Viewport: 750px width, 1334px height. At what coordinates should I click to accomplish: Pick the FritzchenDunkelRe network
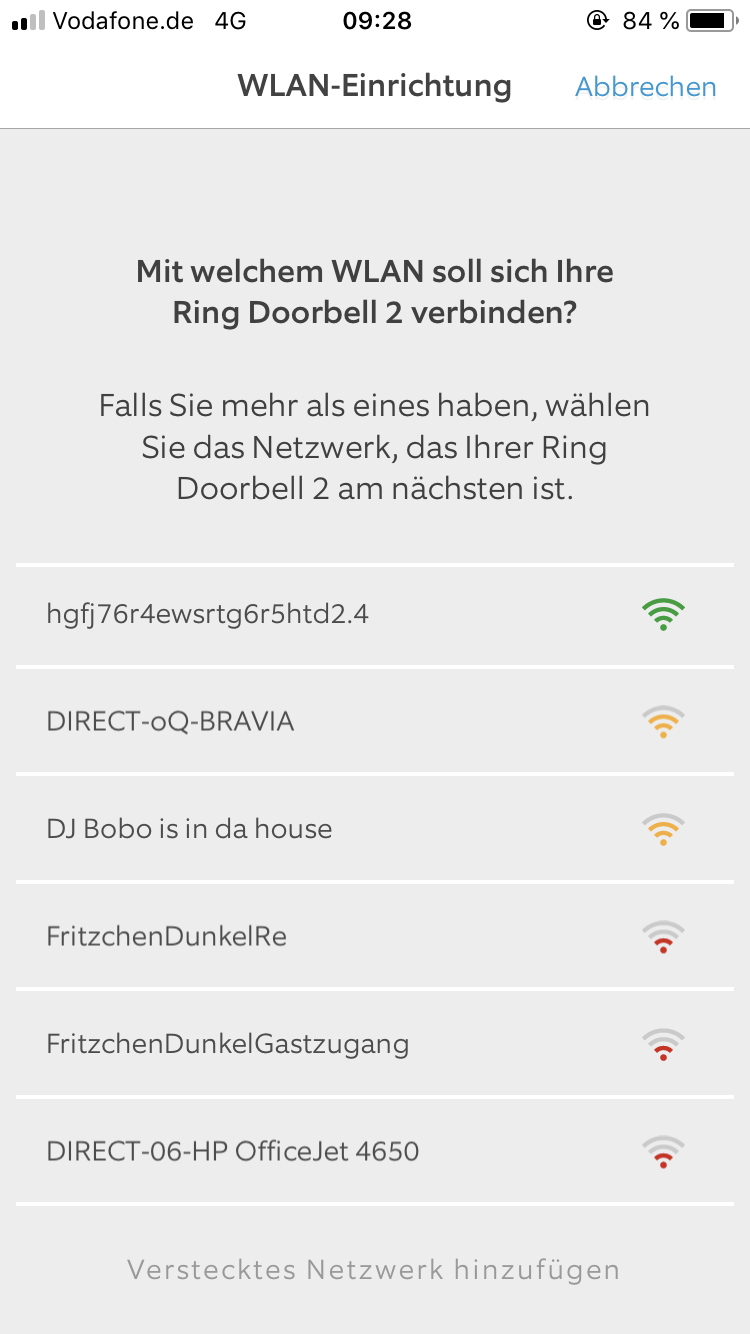375,937
